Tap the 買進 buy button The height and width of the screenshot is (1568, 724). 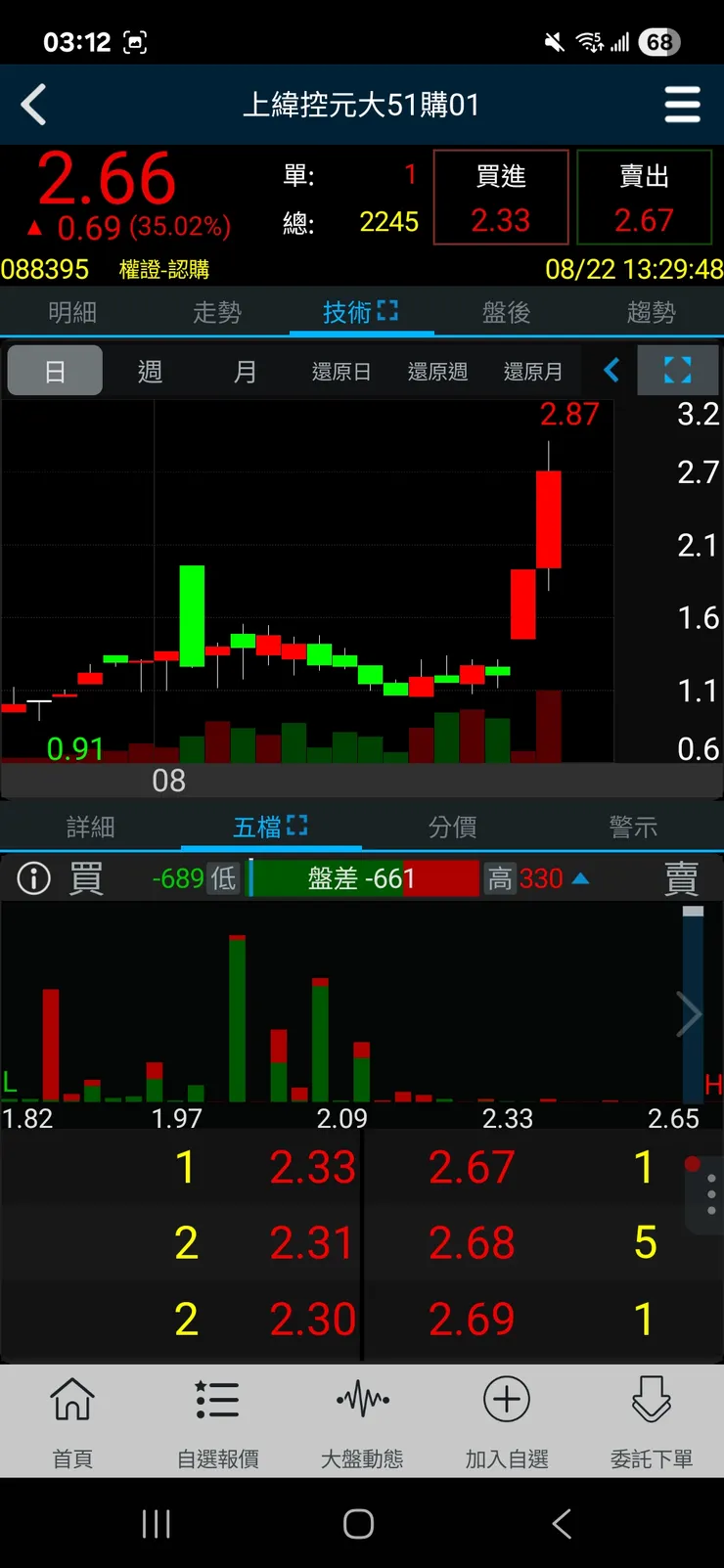tap(501, 197)
